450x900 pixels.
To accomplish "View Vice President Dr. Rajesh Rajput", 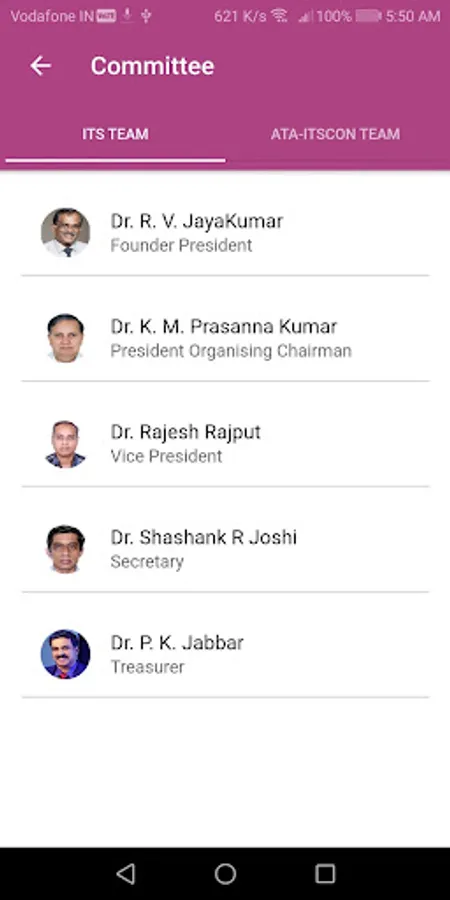I will (225, 443).
